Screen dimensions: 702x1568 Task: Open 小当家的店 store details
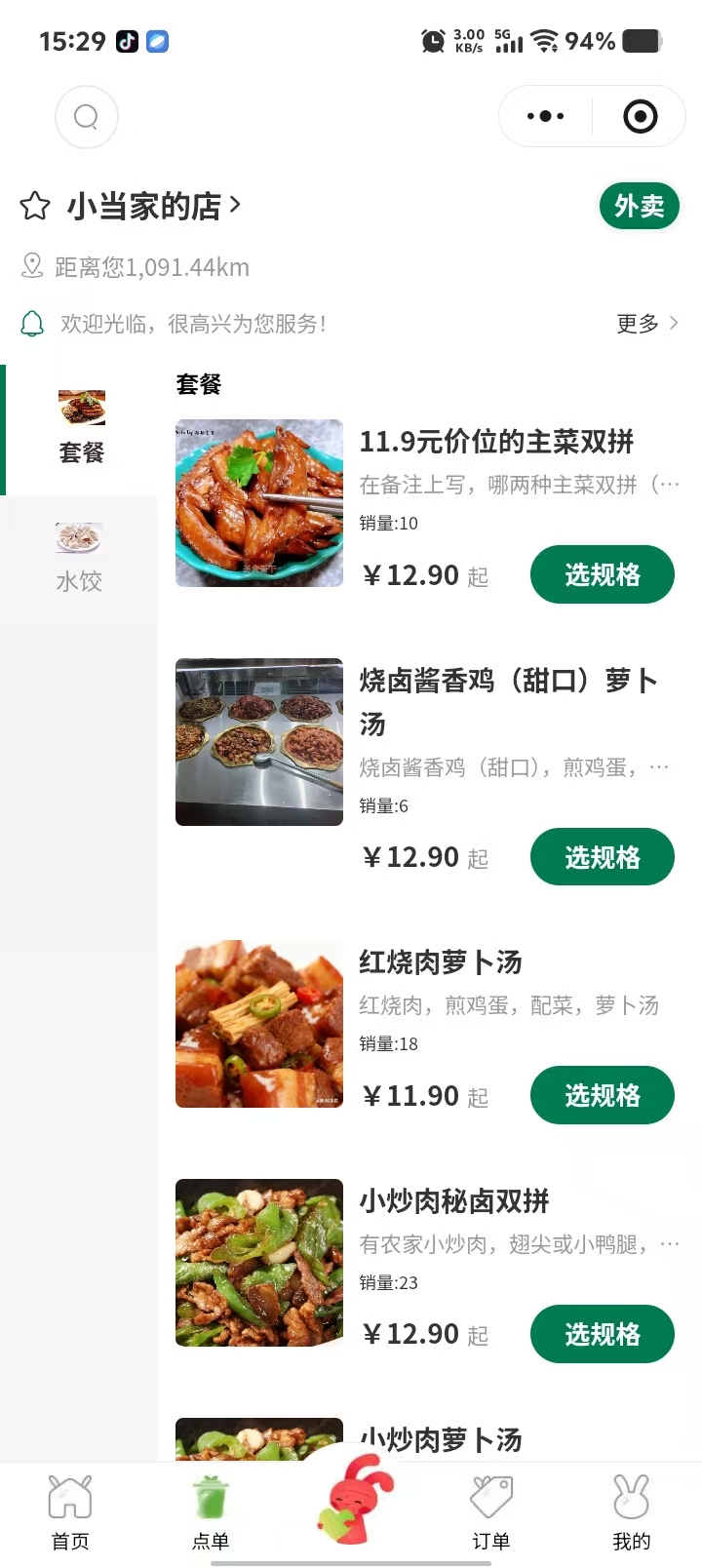(153, 207)
